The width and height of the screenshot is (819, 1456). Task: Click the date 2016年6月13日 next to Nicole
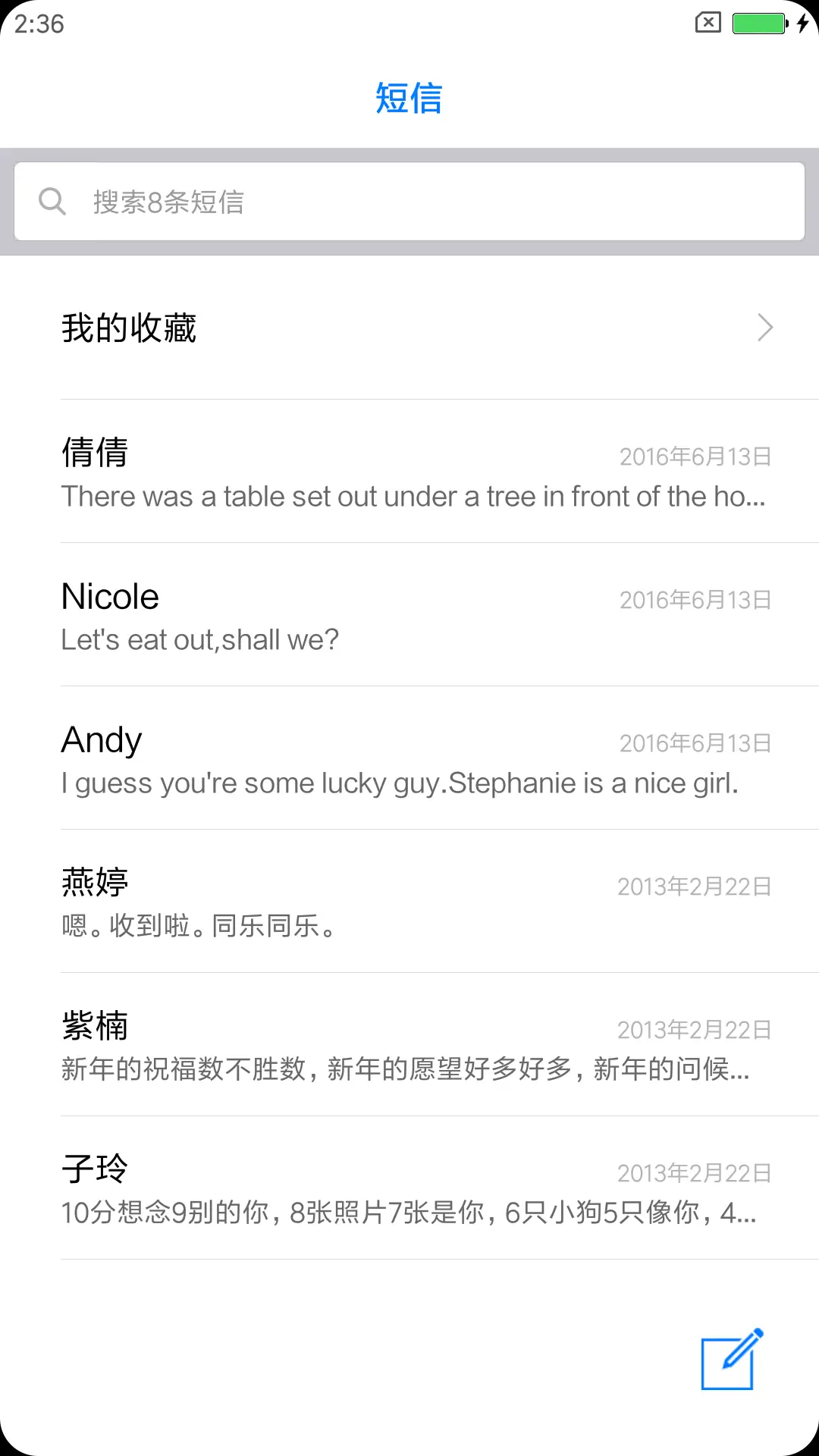pyautogui.click(x=694, y=599)
